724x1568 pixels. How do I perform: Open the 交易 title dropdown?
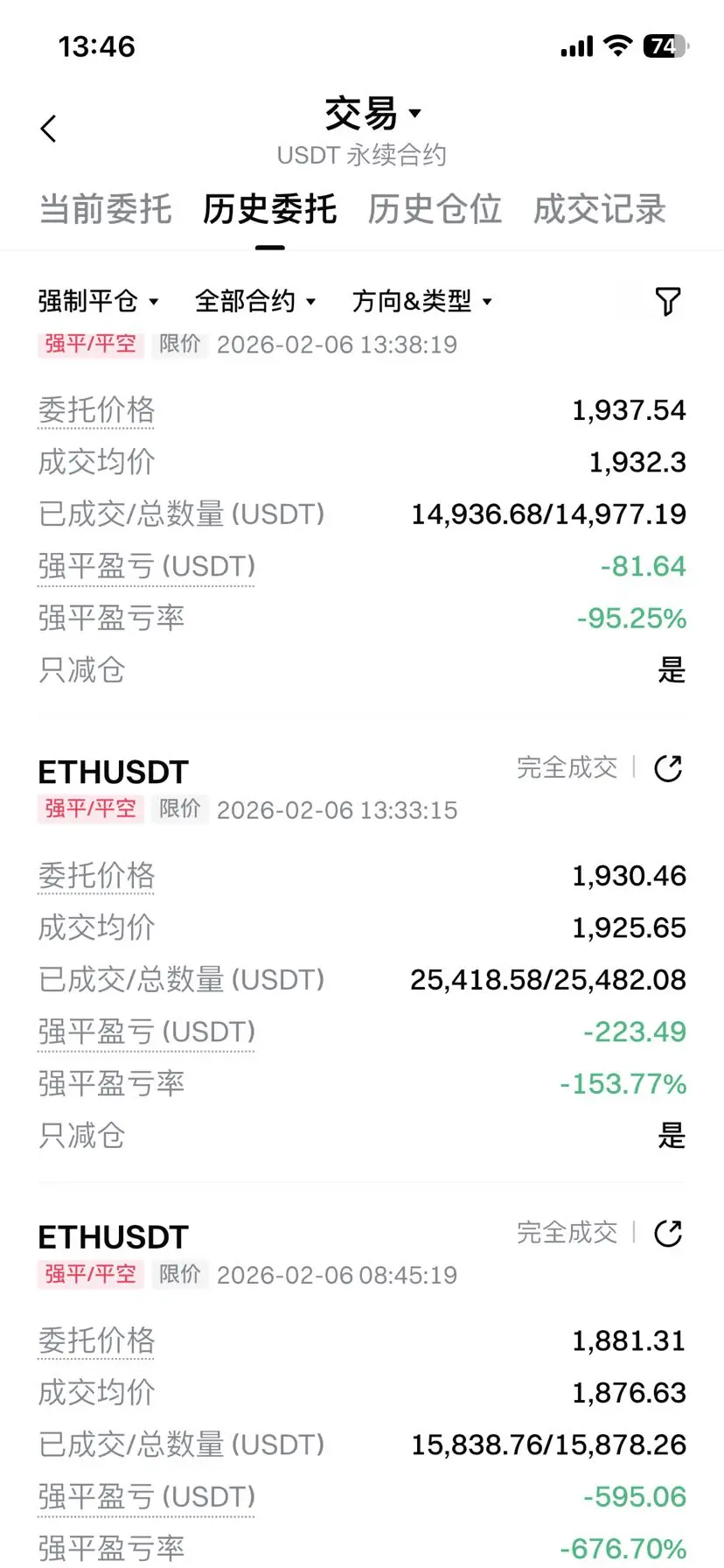372,114
